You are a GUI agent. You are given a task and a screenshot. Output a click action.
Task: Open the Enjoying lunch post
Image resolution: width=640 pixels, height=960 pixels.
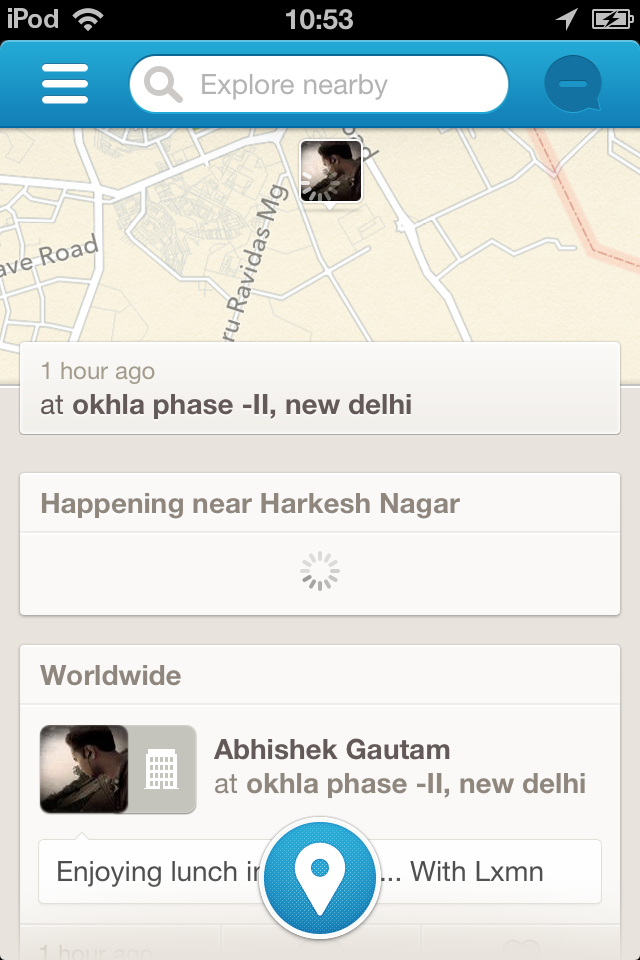click(150, 871)
